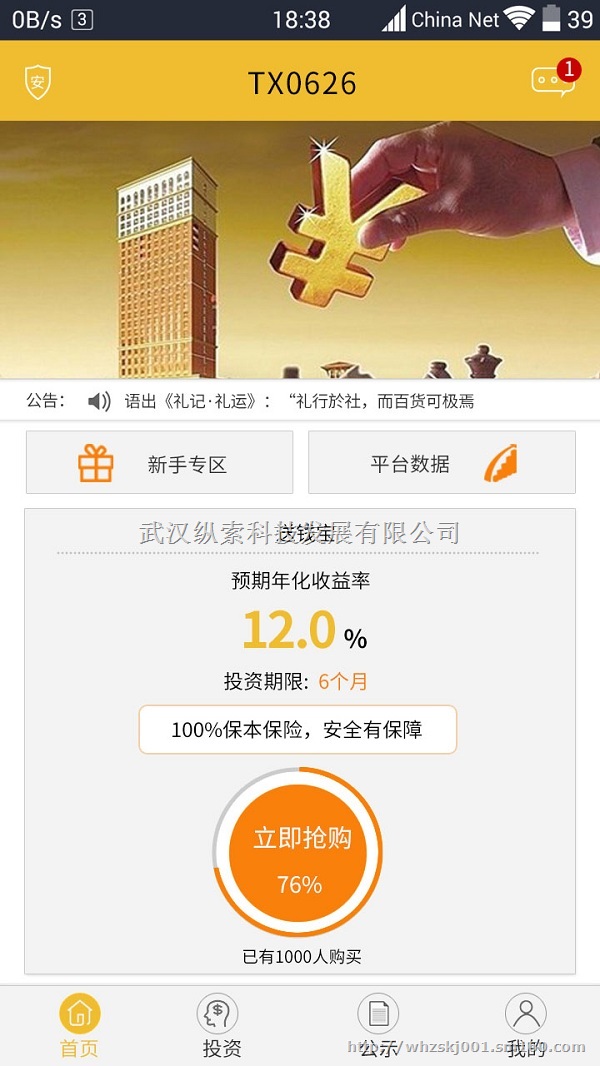View 平台数据 platform data

click(441, 463)
